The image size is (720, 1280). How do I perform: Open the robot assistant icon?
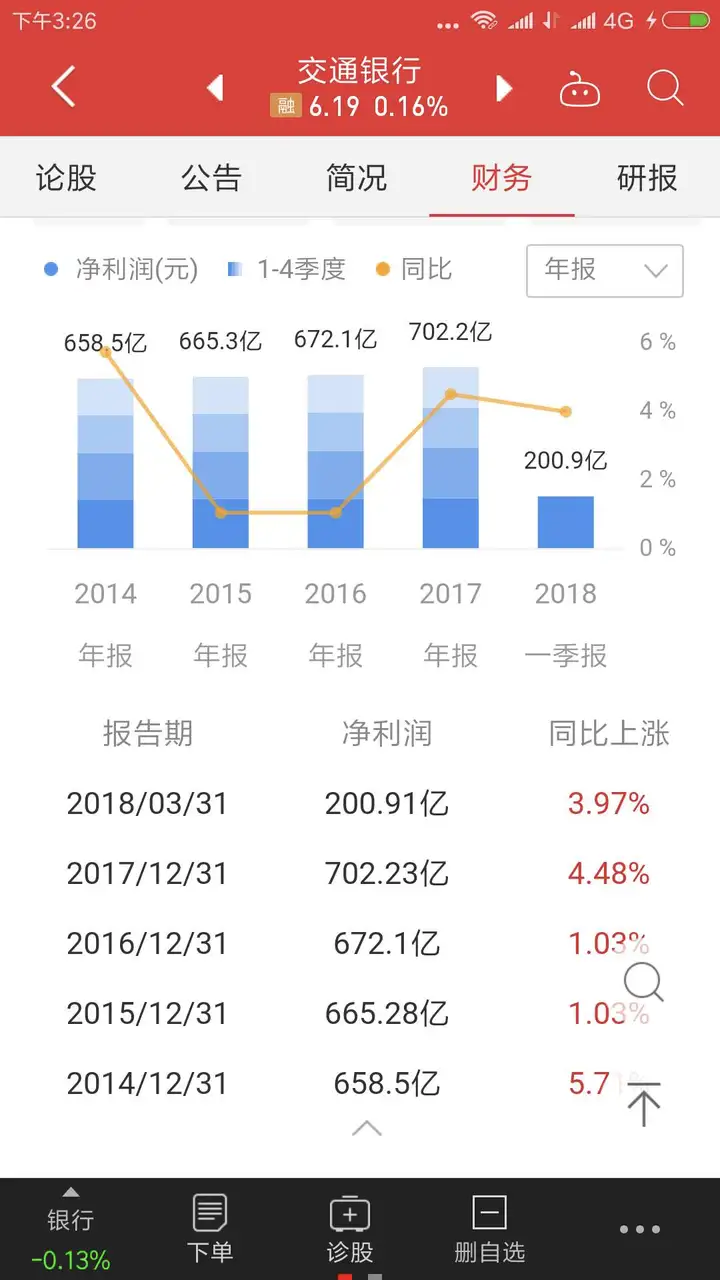(x=579, y=89)
